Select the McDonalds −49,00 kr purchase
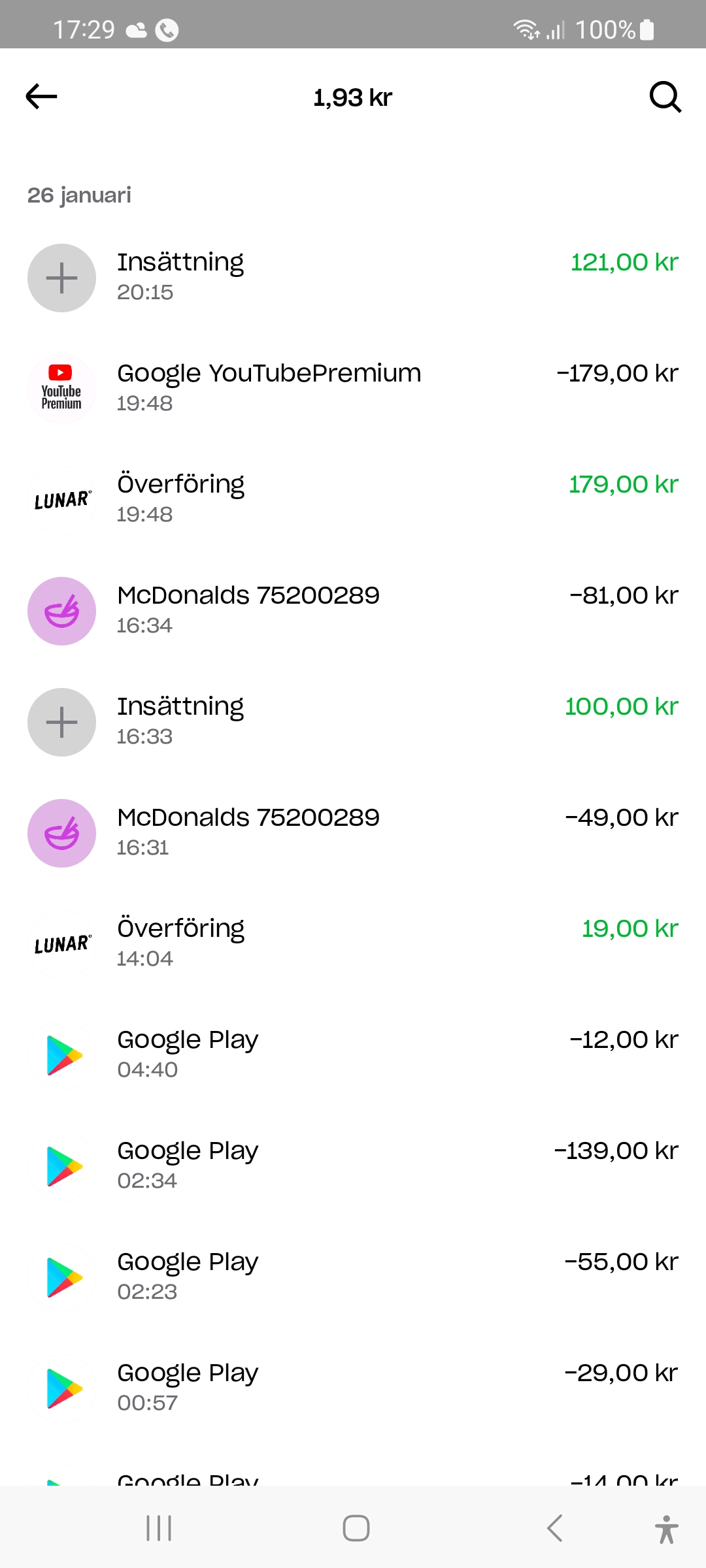The width and height of the screenshot is (706, 1568). point(353,833)
